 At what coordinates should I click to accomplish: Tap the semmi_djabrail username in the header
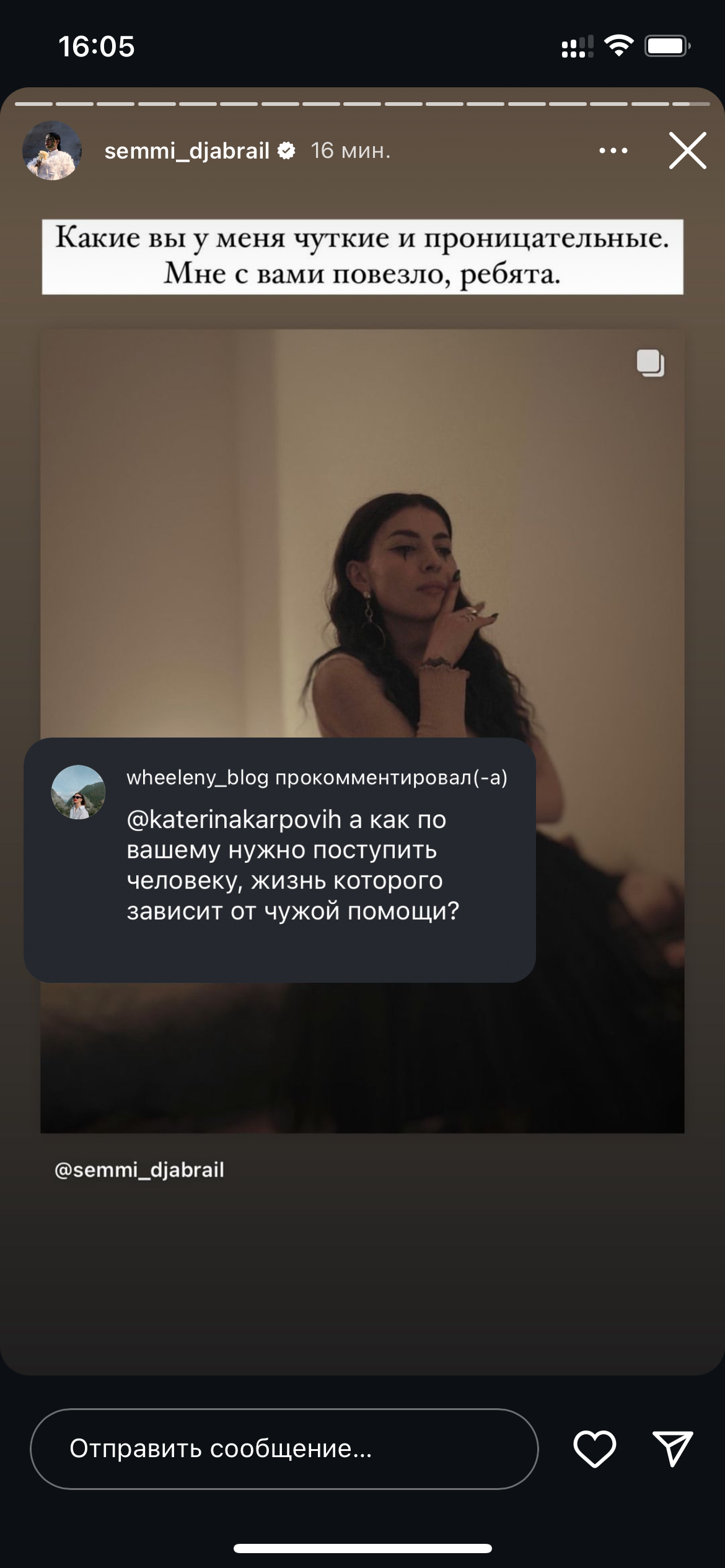click(x=187, y=150)
